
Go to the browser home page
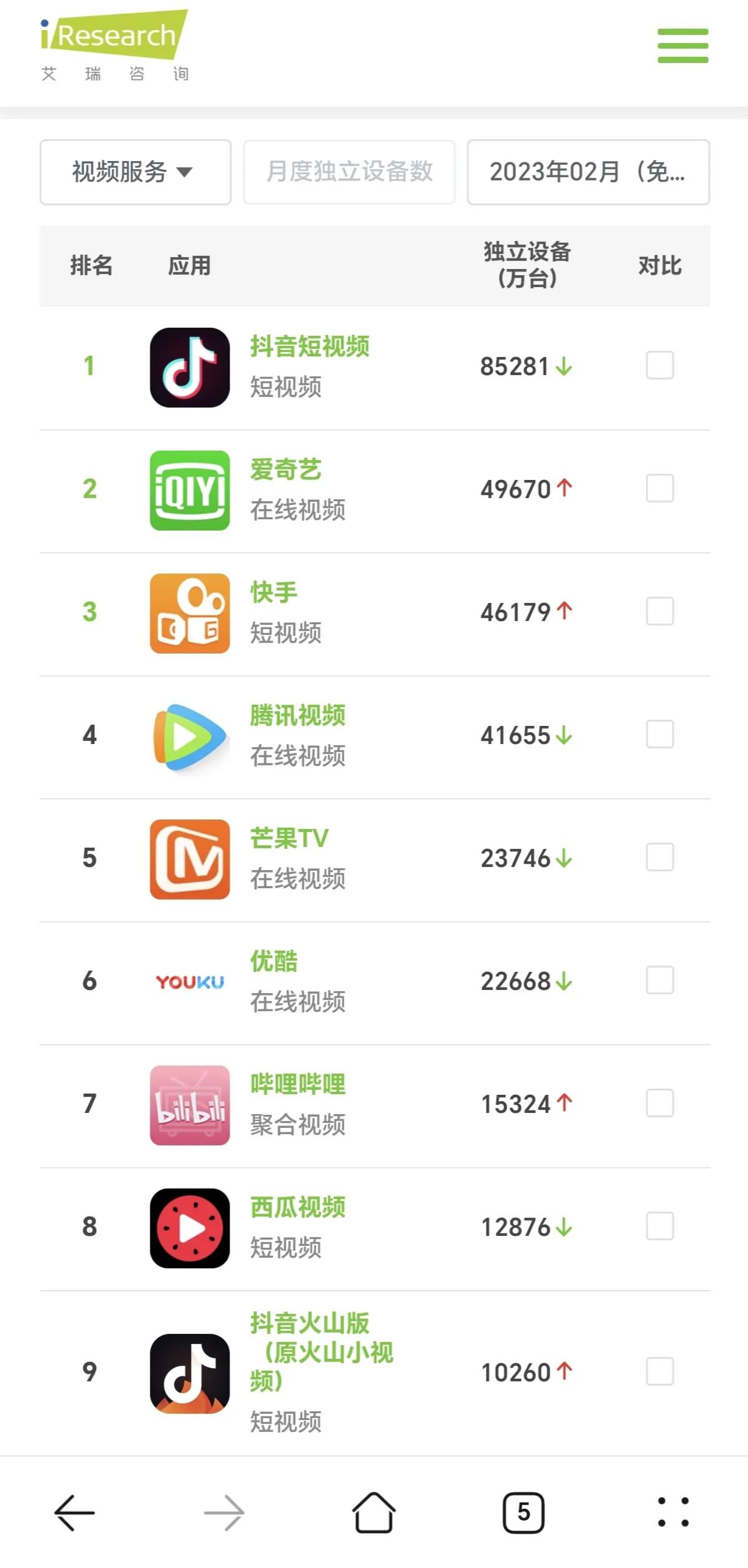pos(374,1512)
